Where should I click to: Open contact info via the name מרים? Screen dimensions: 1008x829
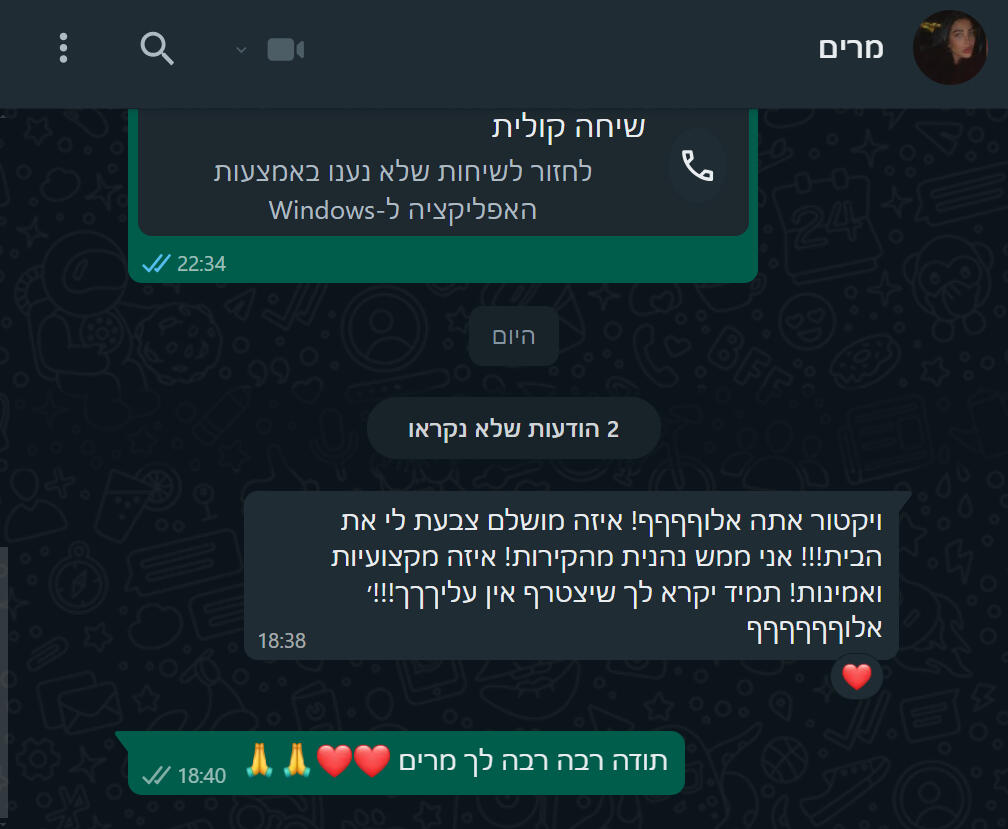coord(851,48)
